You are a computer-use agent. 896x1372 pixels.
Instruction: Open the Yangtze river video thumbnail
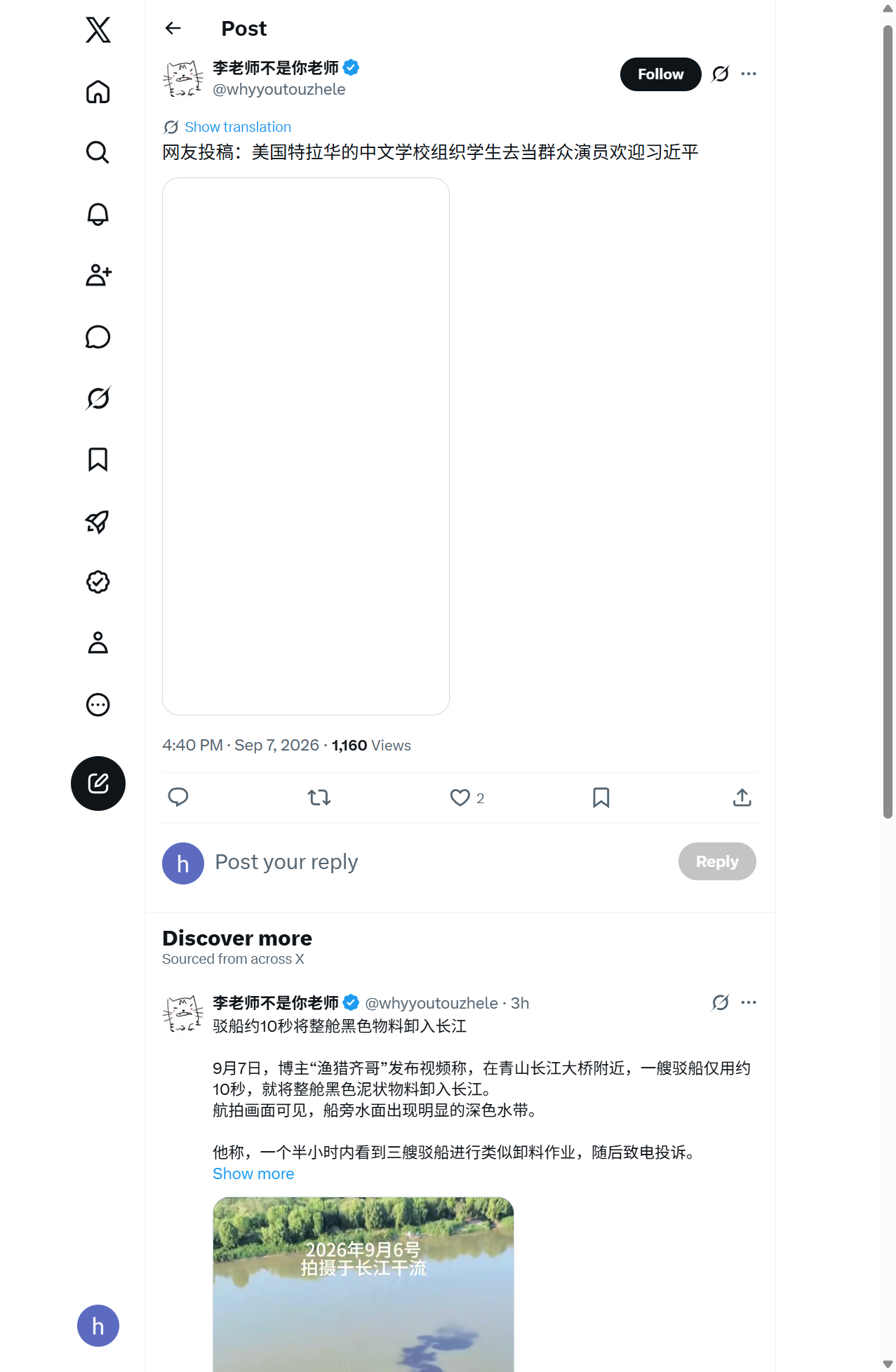coord(363,1284)
